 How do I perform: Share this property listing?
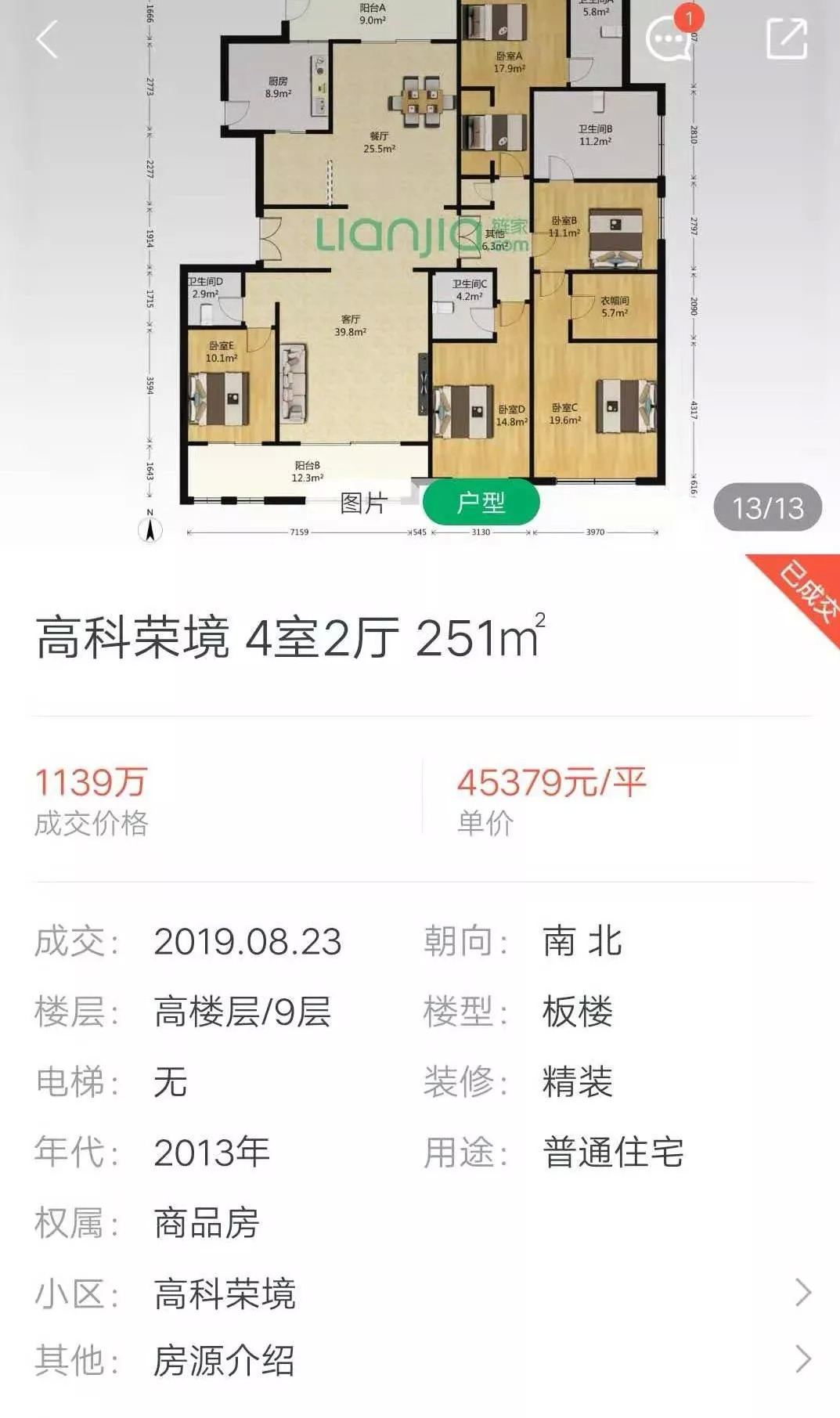(785, 39)
